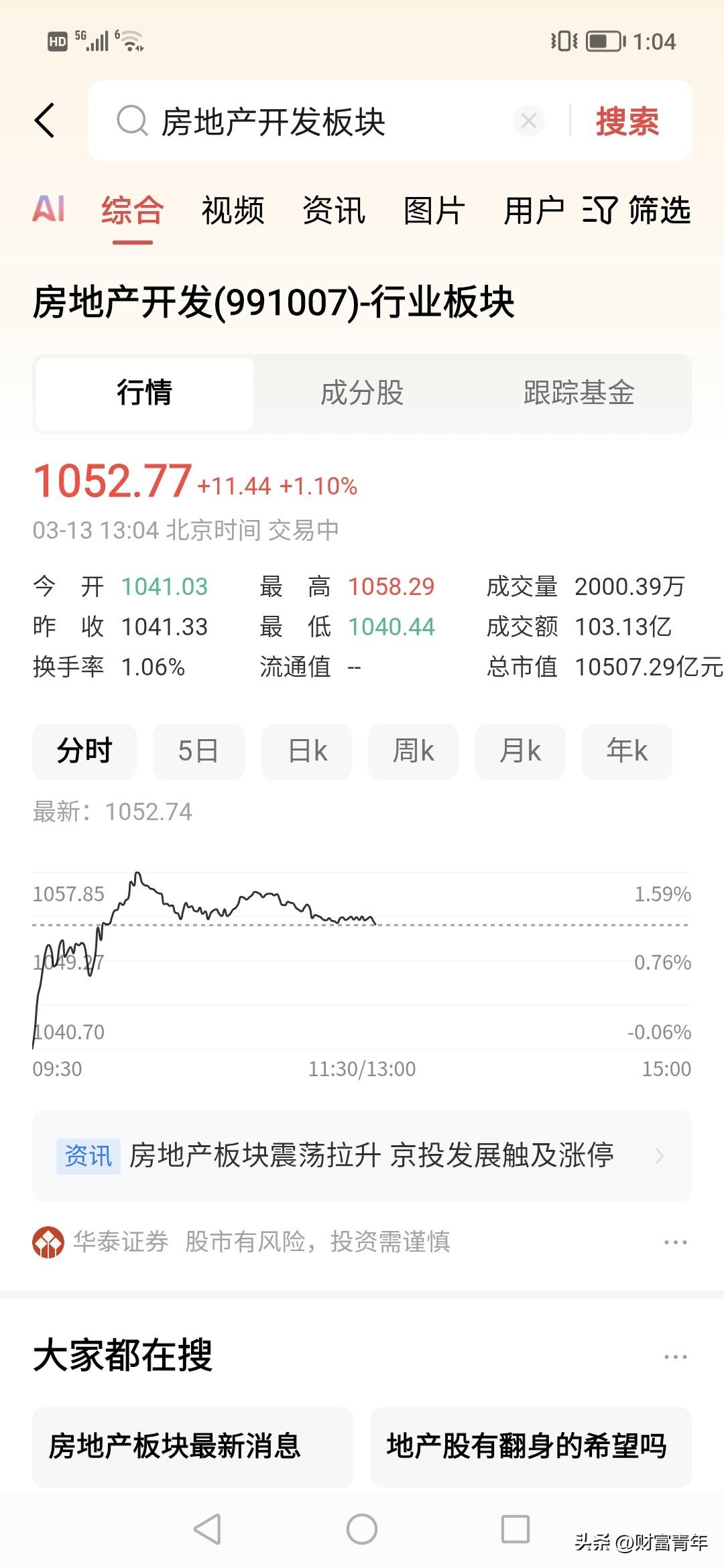724x1568 pixels.
Task: Clear the search text with the X
Action: coord(528,121)
